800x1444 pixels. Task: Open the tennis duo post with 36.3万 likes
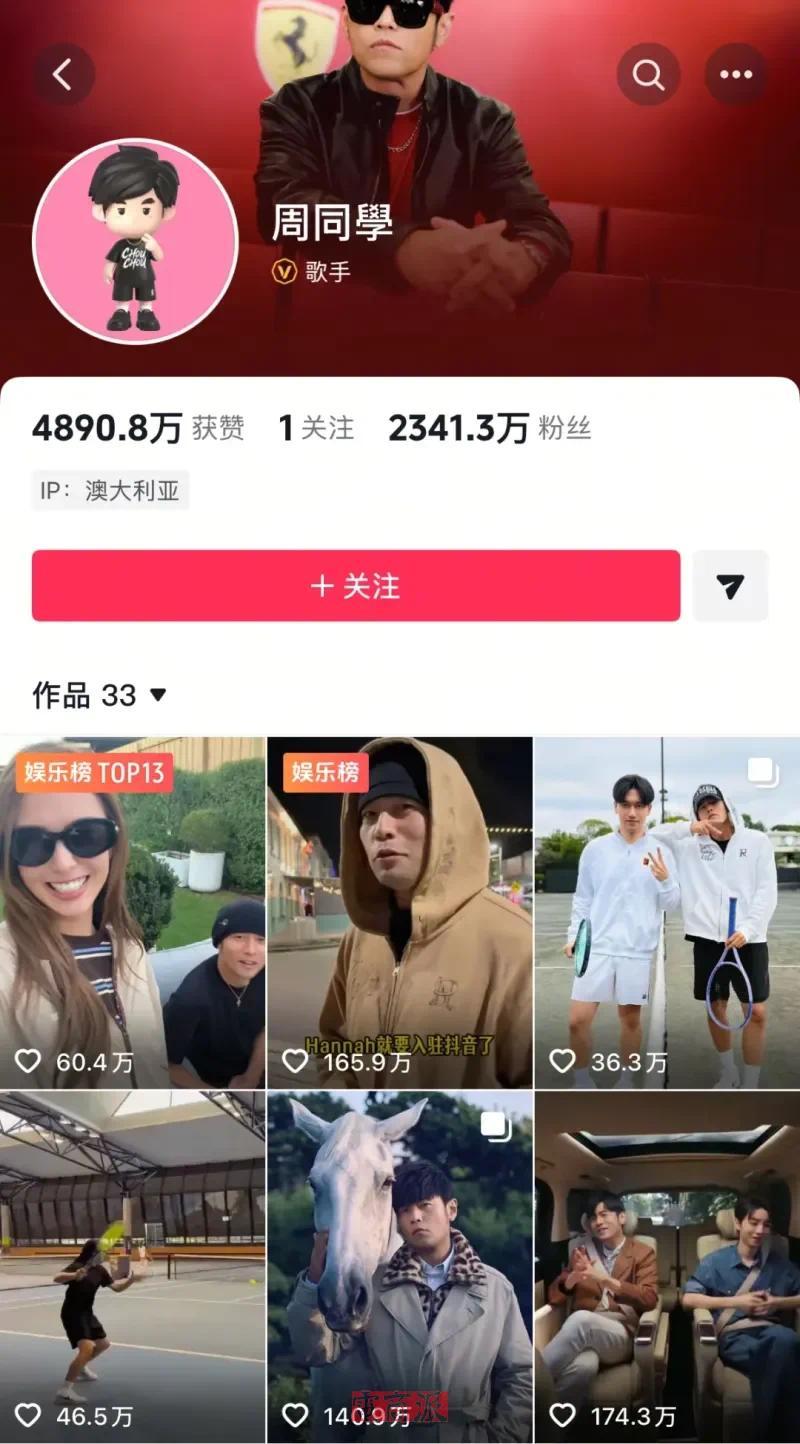coord(666,912)
